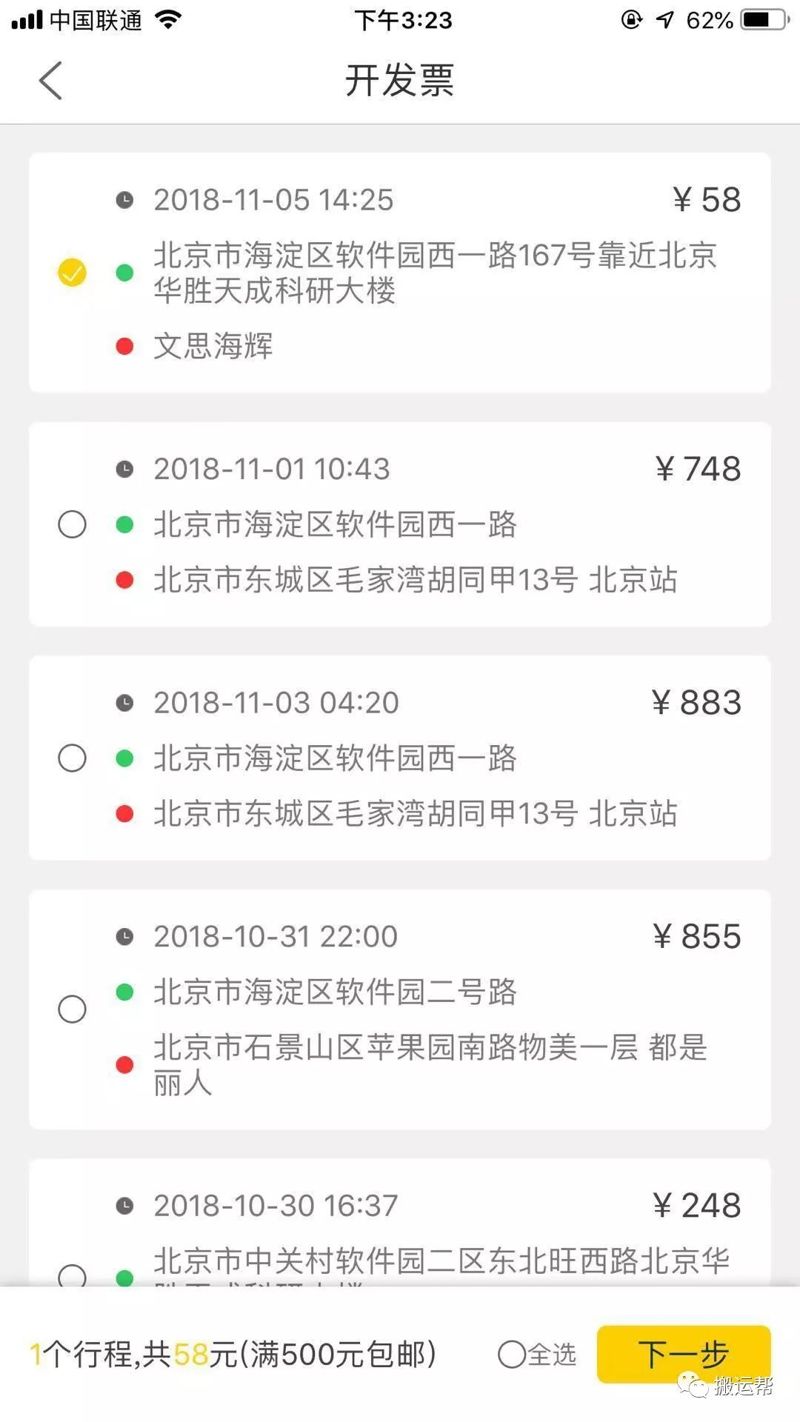
Task: Tap the 下一步 next step button
Action: (684, 1353)
